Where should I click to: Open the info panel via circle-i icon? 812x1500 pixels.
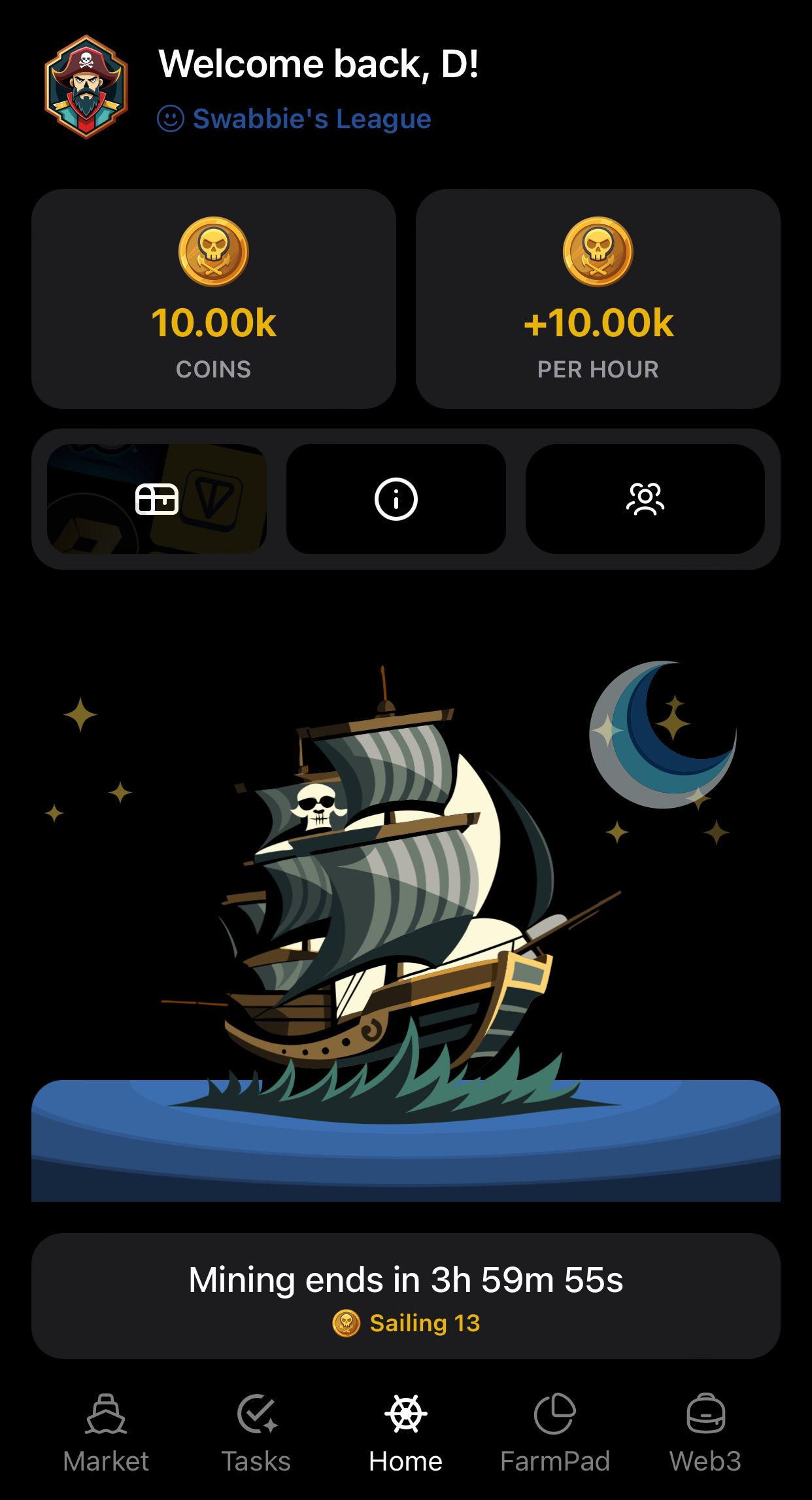(396, 499)
